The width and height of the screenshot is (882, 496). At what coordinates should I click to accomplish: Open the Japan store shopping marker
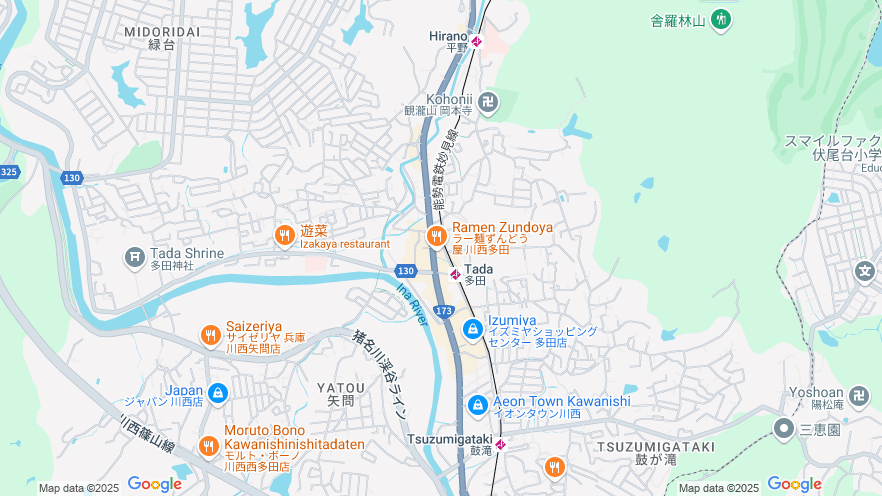pyautogui.click(x=217, y=391)
